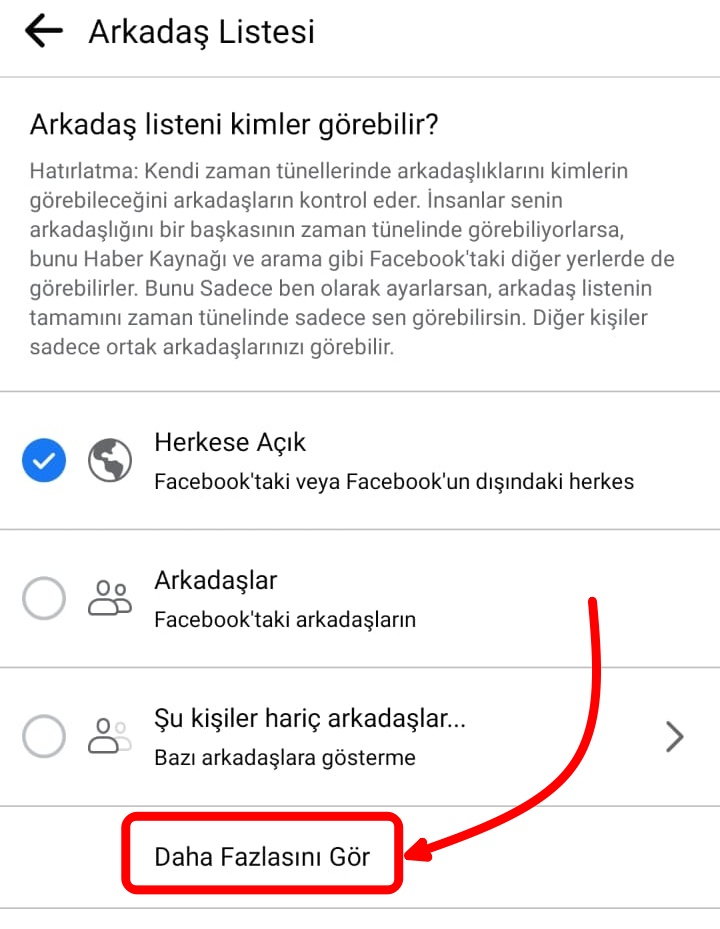The width and height of the screenshot is (720, 929).
Task: Open the right arrow next to Bazı arkadaşlara gösterme
Action: [674, 737]
